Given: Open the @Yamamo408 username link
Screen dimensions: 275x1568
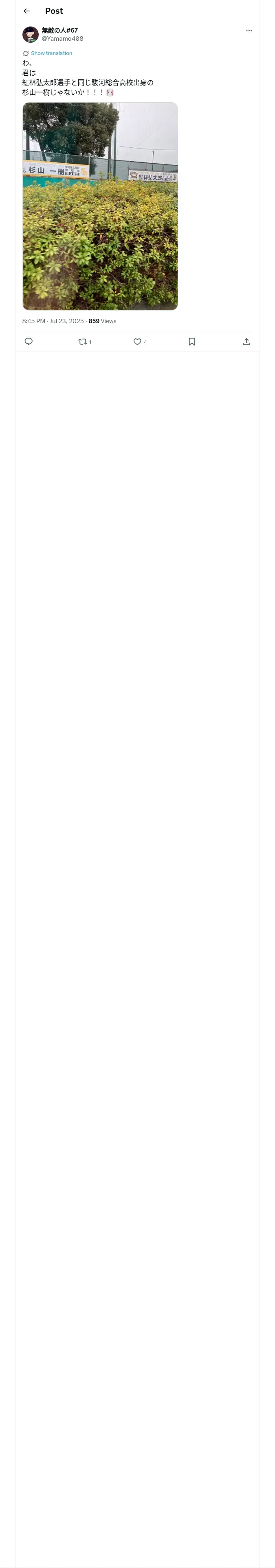Looking at the screenshot, I should tap(62, 39).
